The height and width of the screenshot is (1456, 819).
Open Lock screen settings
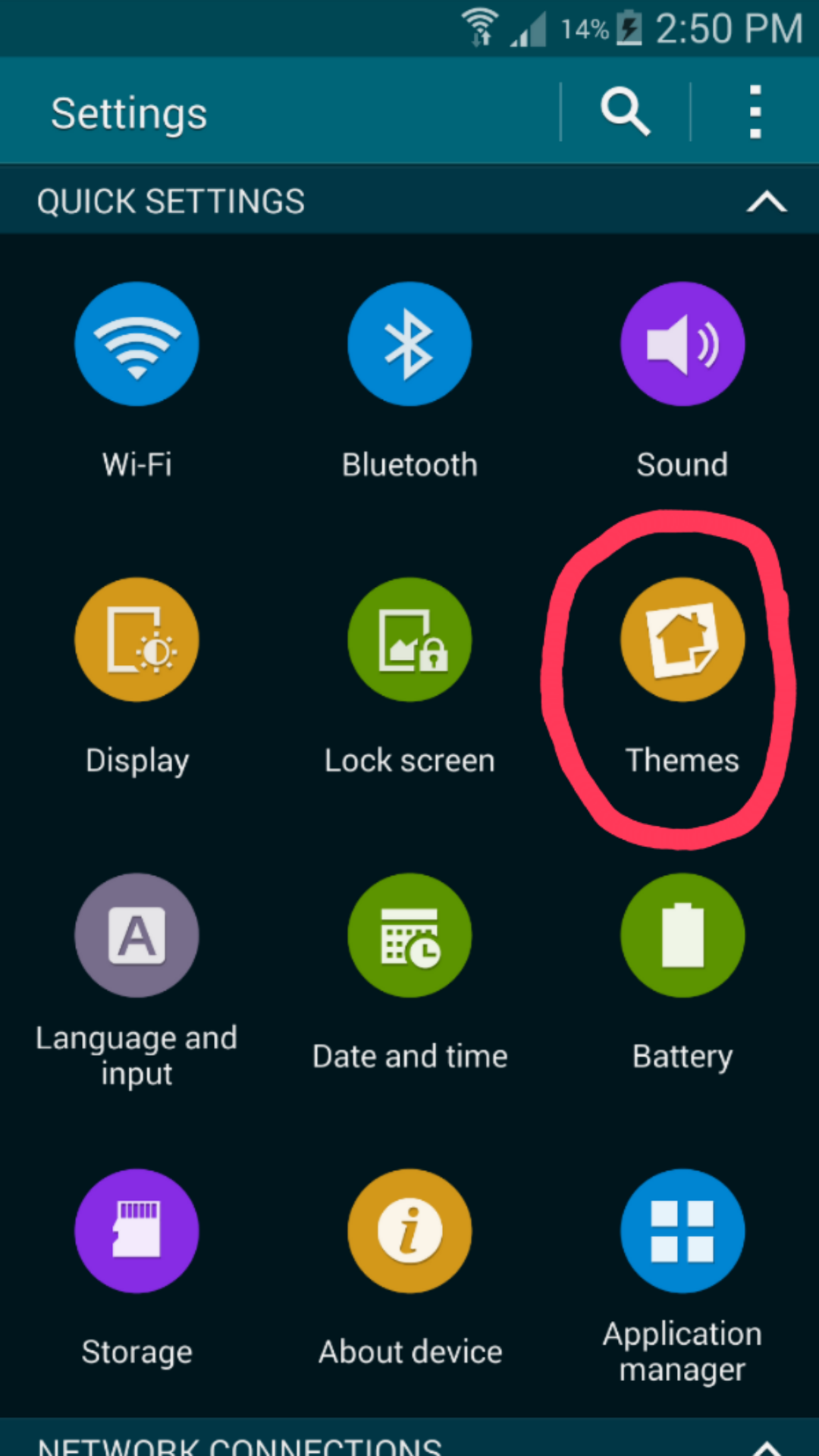409,640
